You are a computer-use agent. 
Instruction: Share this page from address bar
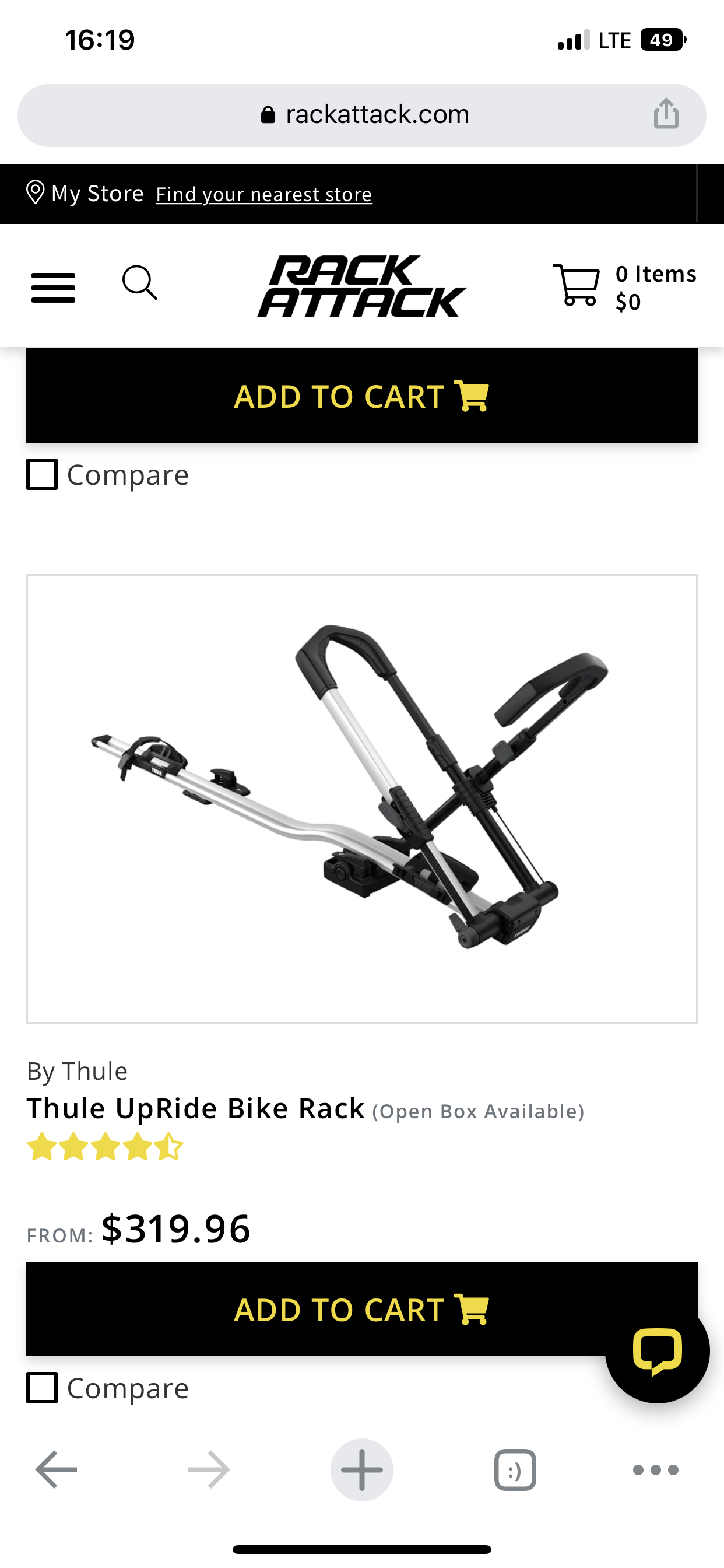tap(666, 114)
